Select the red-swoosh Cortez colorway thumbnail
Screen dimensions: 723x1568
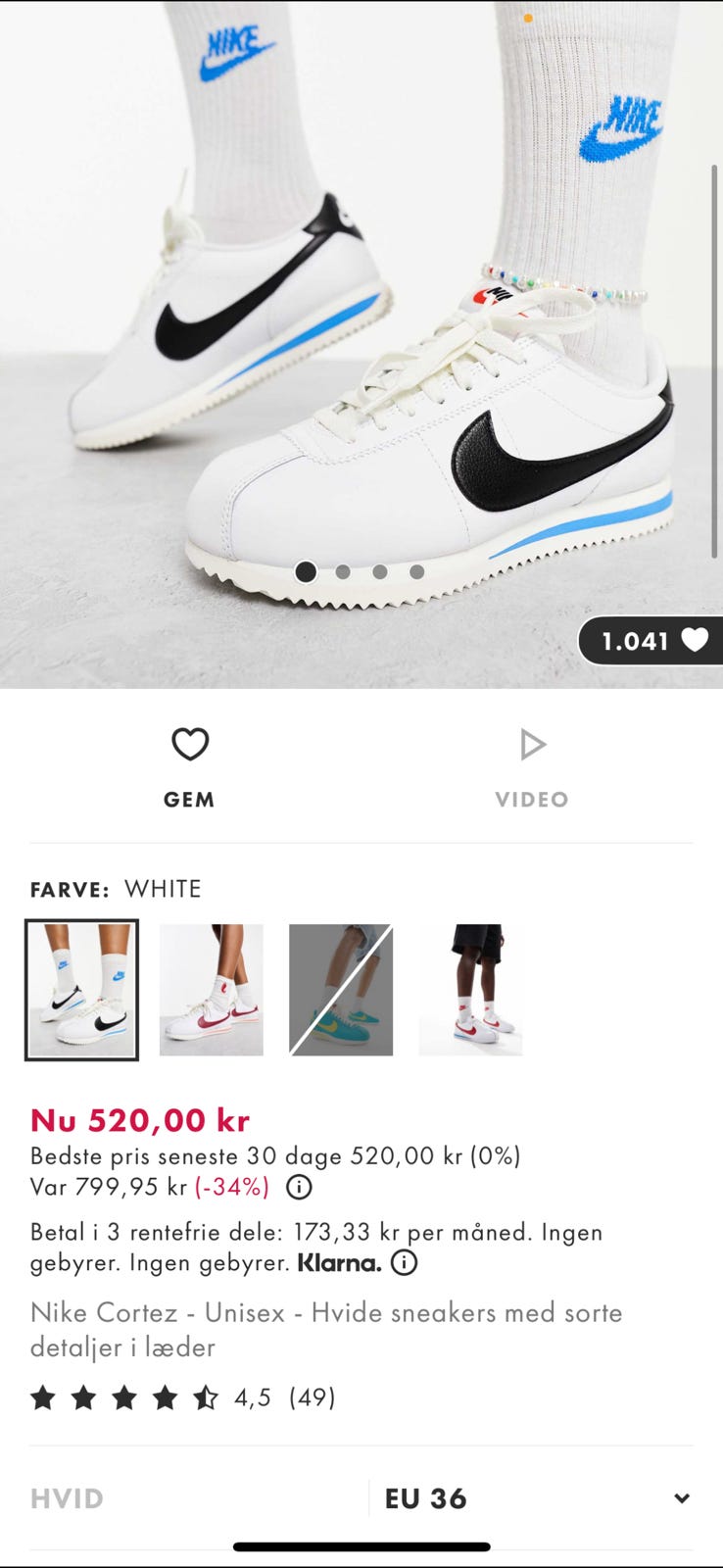(211, 990)
